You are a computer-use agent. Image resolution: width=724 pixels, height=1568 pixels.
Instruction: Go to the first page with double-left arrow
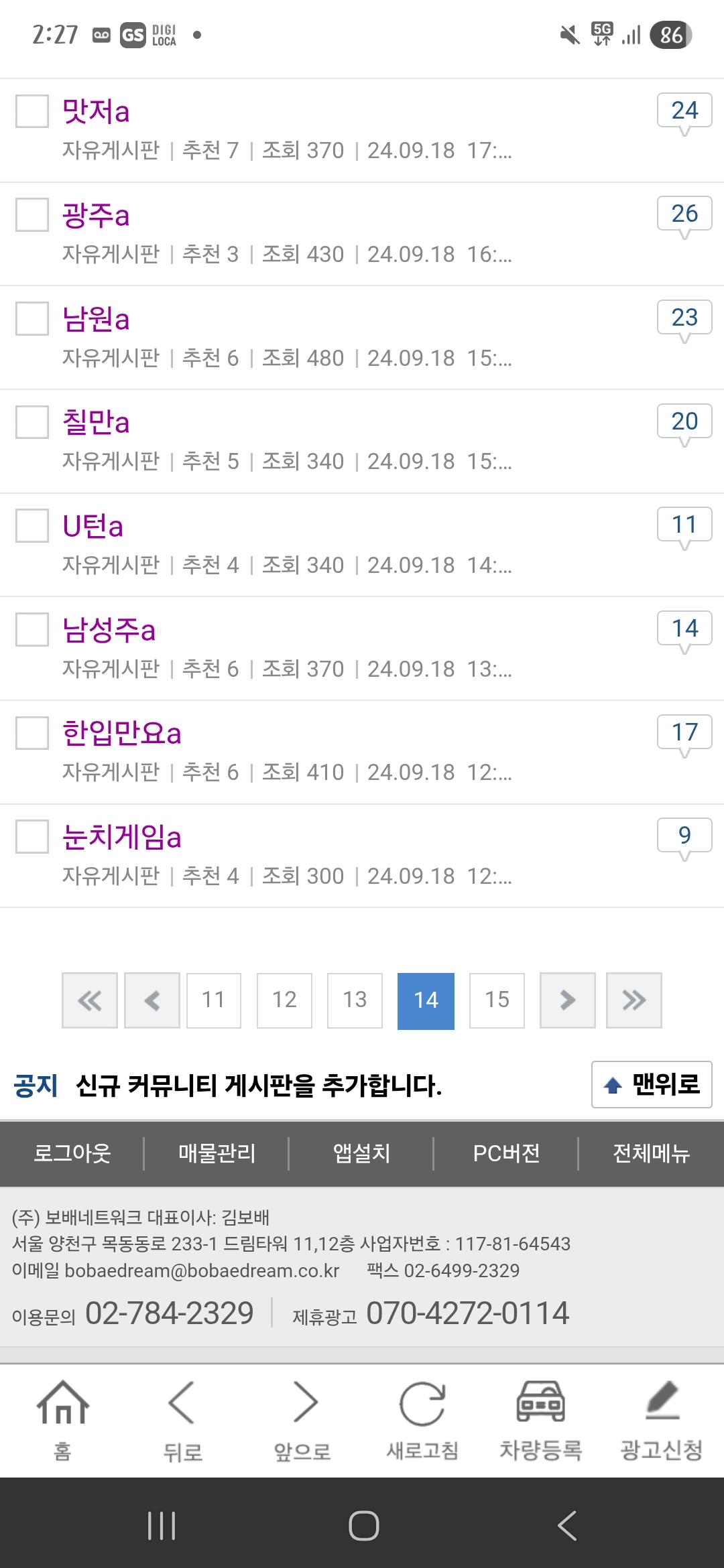click(x=90, y=1000)
